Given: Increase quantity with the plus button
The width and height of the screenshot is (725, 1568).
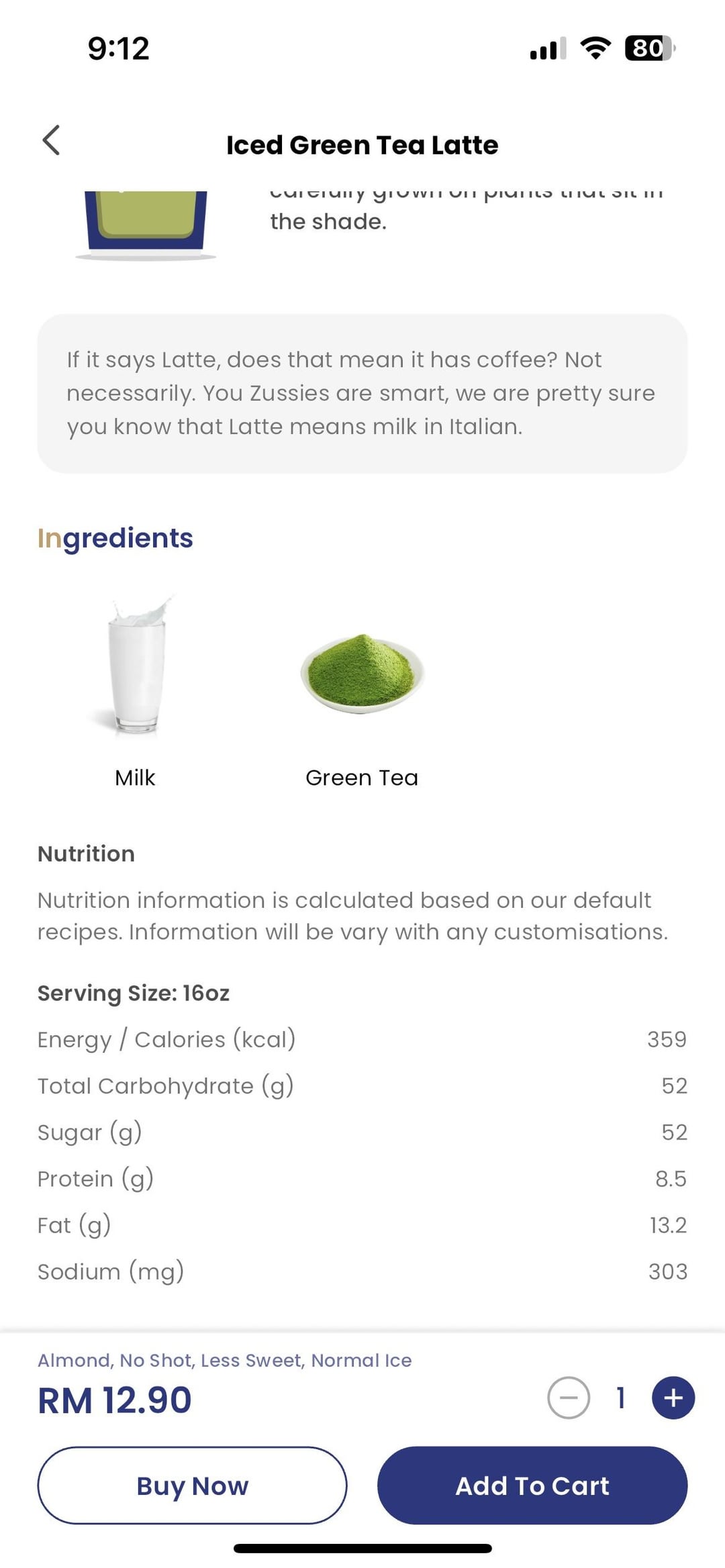Looking at the screenshot, I should tap(673, 1398).
